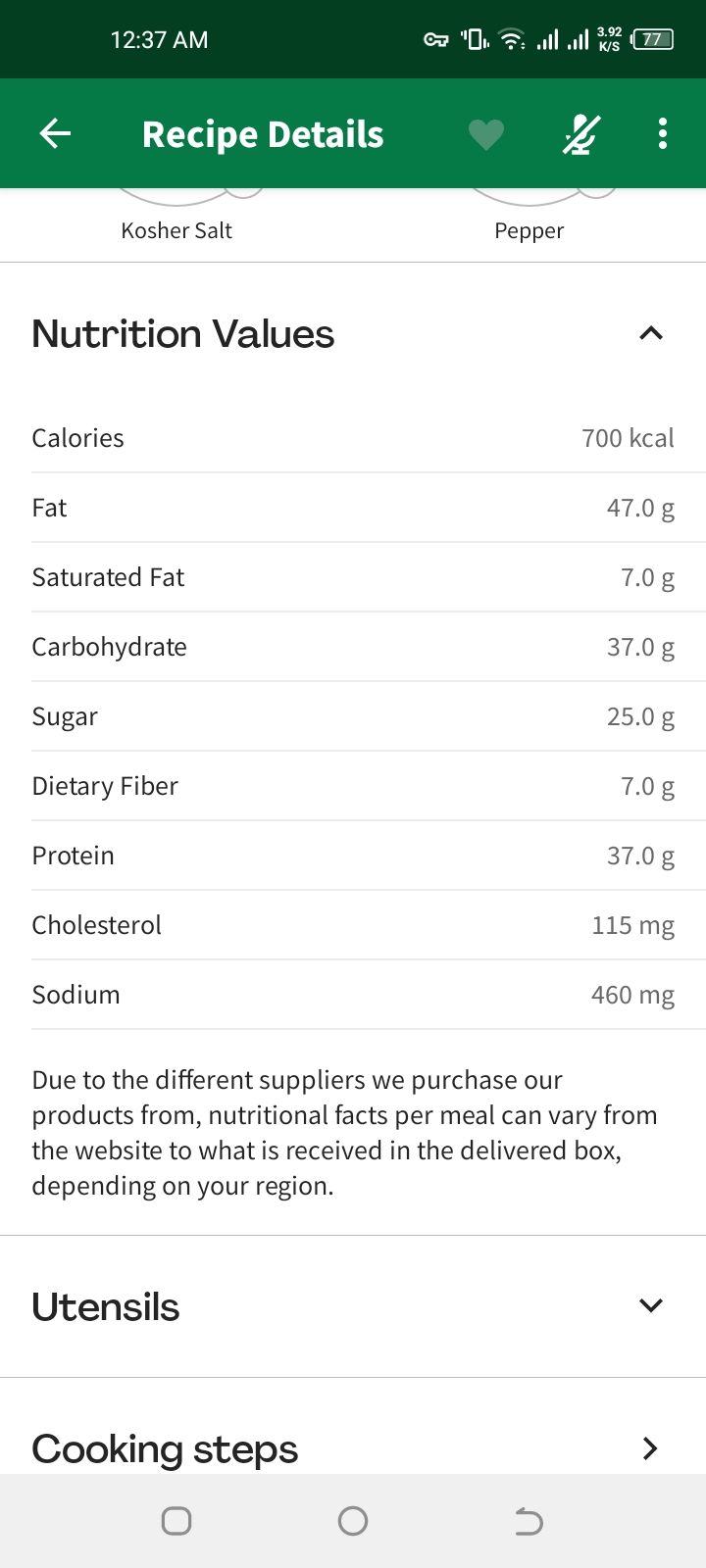Image resolution: width=706 pixels, height=1568 pixels.
Task: Open the Cooking steps section
Action: pos(648,1447)
